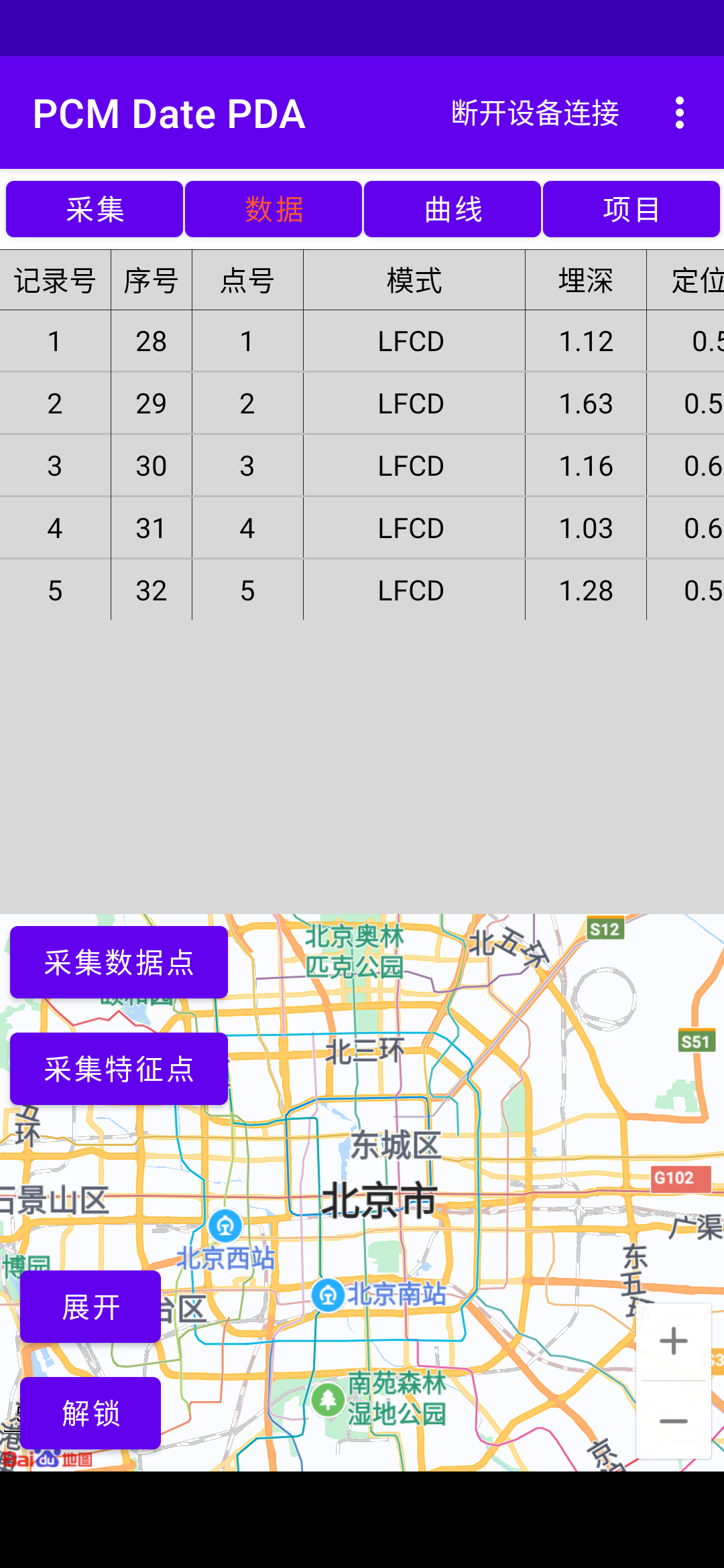Tap the S12 highway badge on the map
724x1568 pixels.
[604, 929]
